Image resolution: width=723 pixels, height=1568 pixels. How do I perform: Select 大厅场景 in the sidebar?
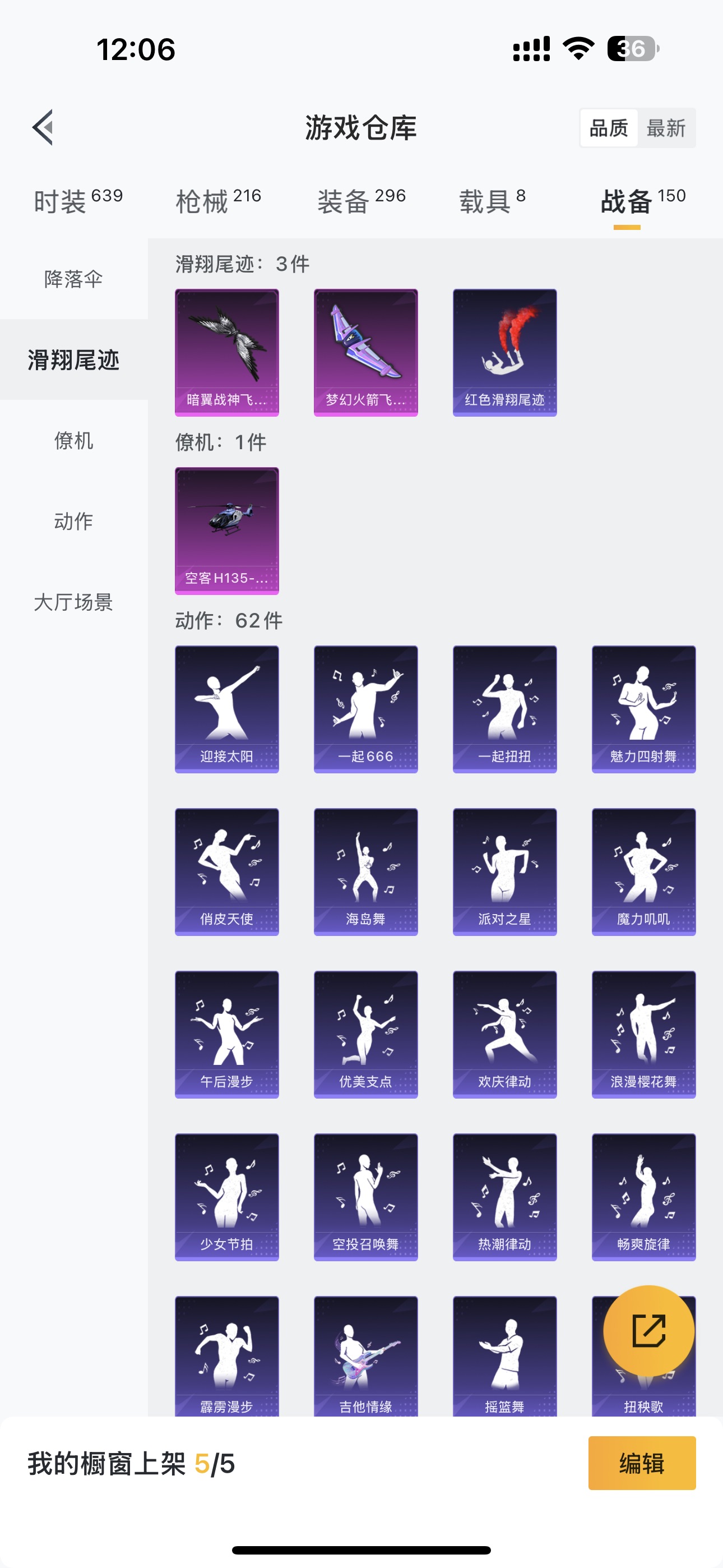[73, 602]
